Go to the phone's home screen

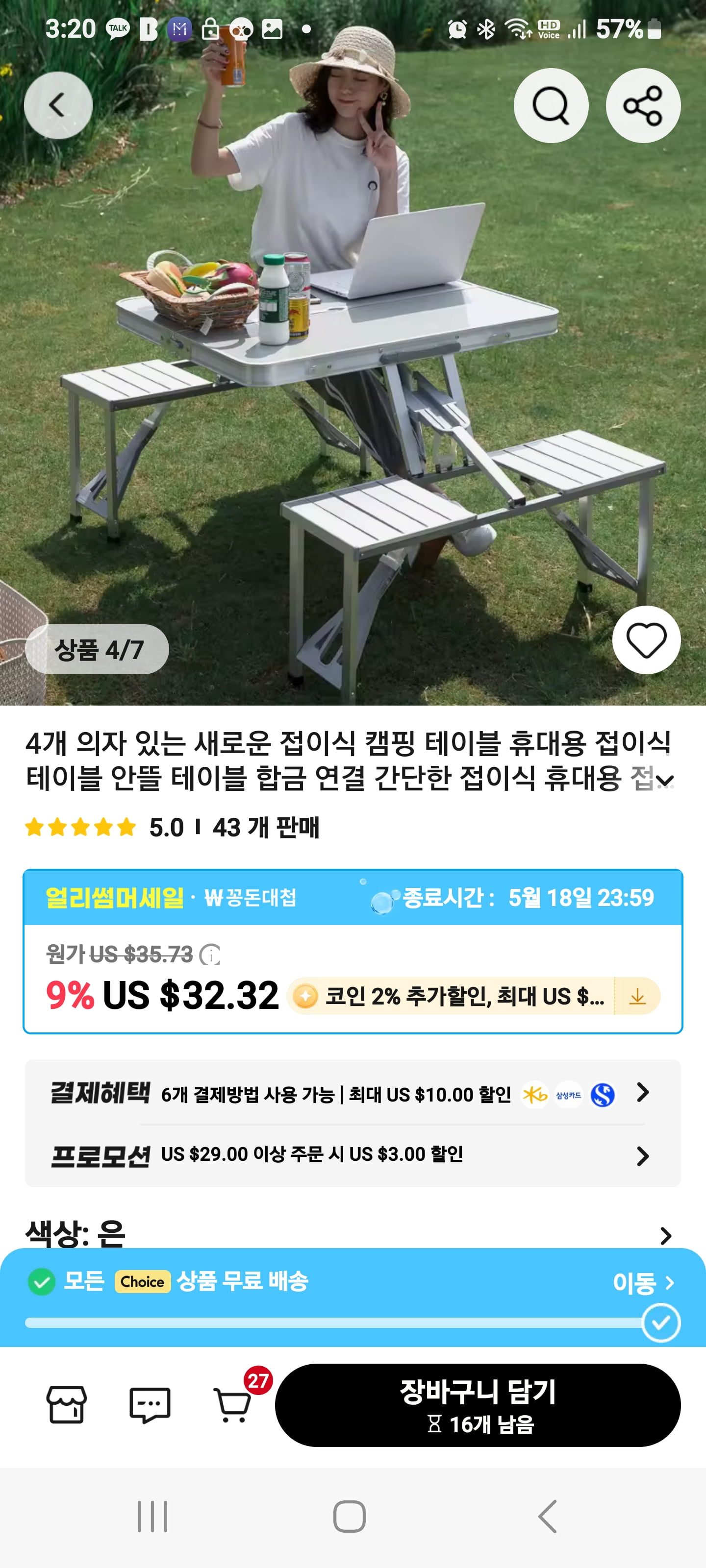pos(350,1516)
